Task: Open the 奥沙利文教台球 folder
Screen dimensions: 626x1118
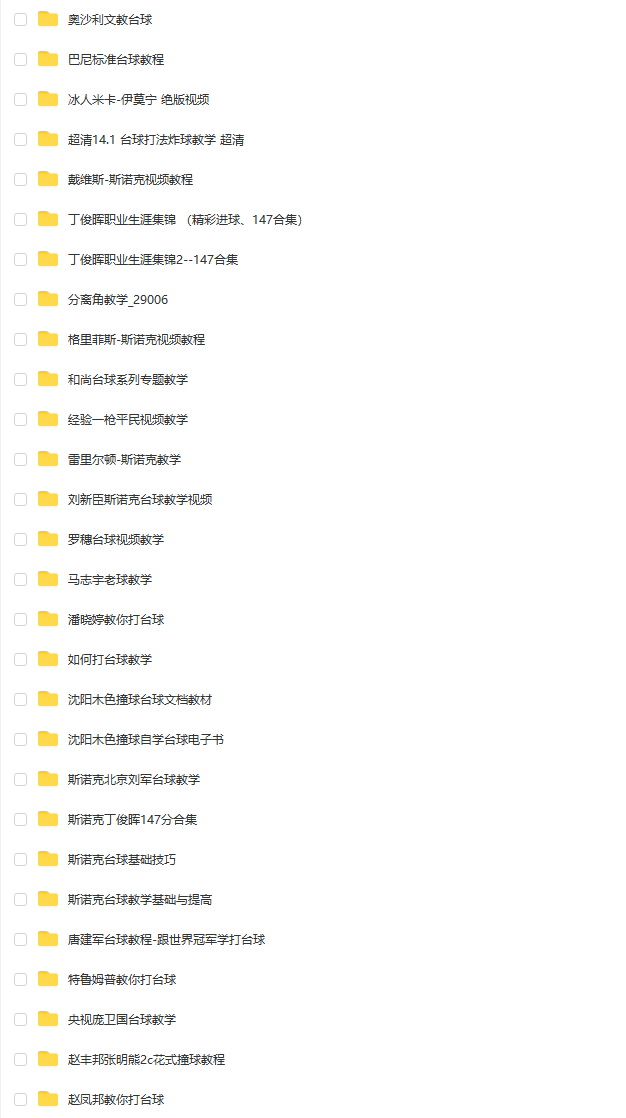Action: pos(110,19)
